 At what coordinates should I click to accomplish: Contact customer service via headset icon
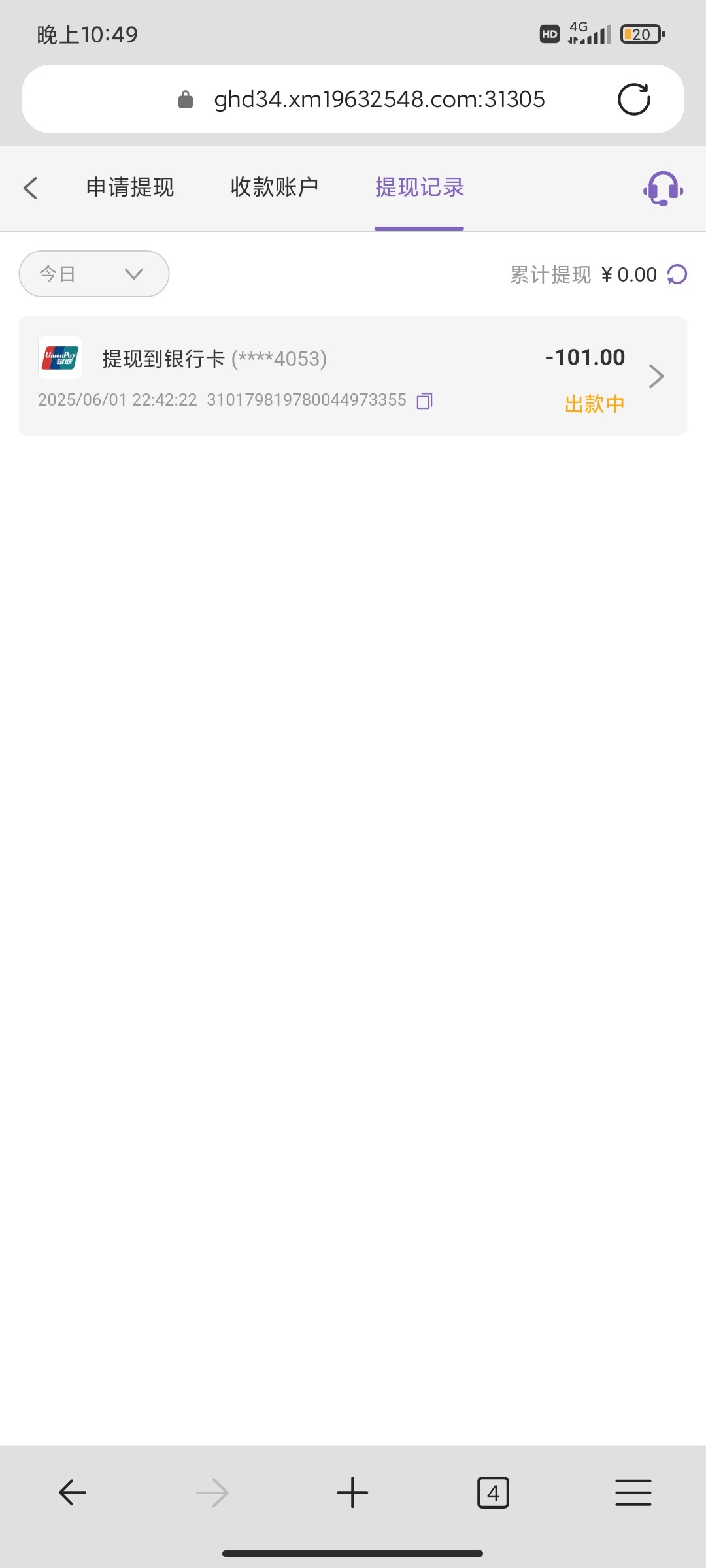coord(663,188)
